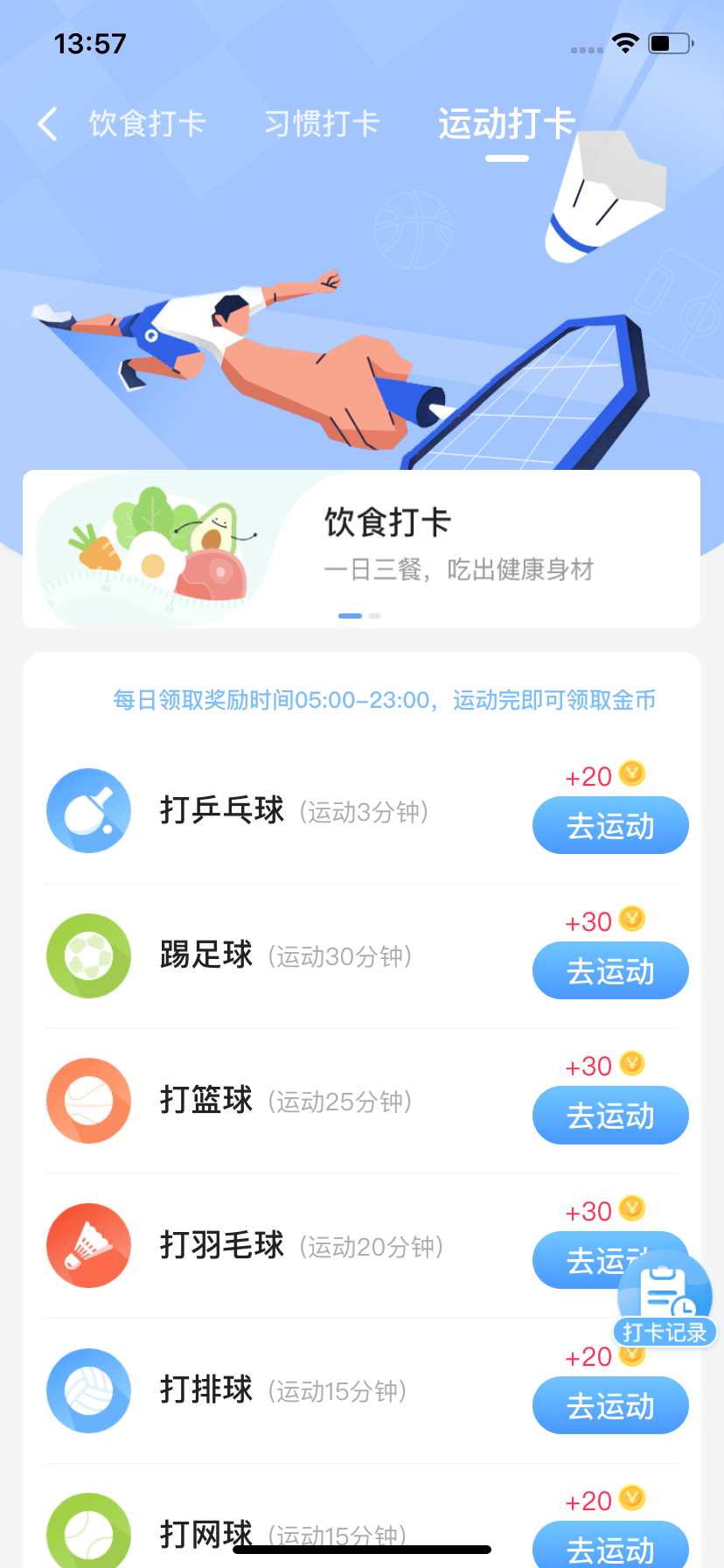The height and width of the screenshot is (1568, 724).
Task: Tap 去运动 for 打网球
Action: pos(610,1547)
